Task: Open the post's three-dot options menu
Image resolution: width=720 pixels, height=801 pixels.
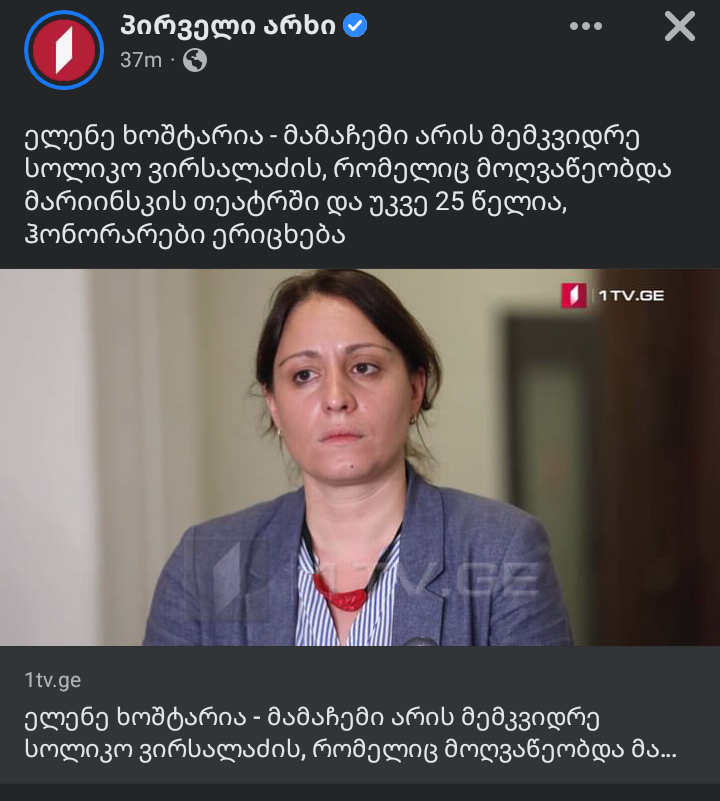Action: (586, 27)
